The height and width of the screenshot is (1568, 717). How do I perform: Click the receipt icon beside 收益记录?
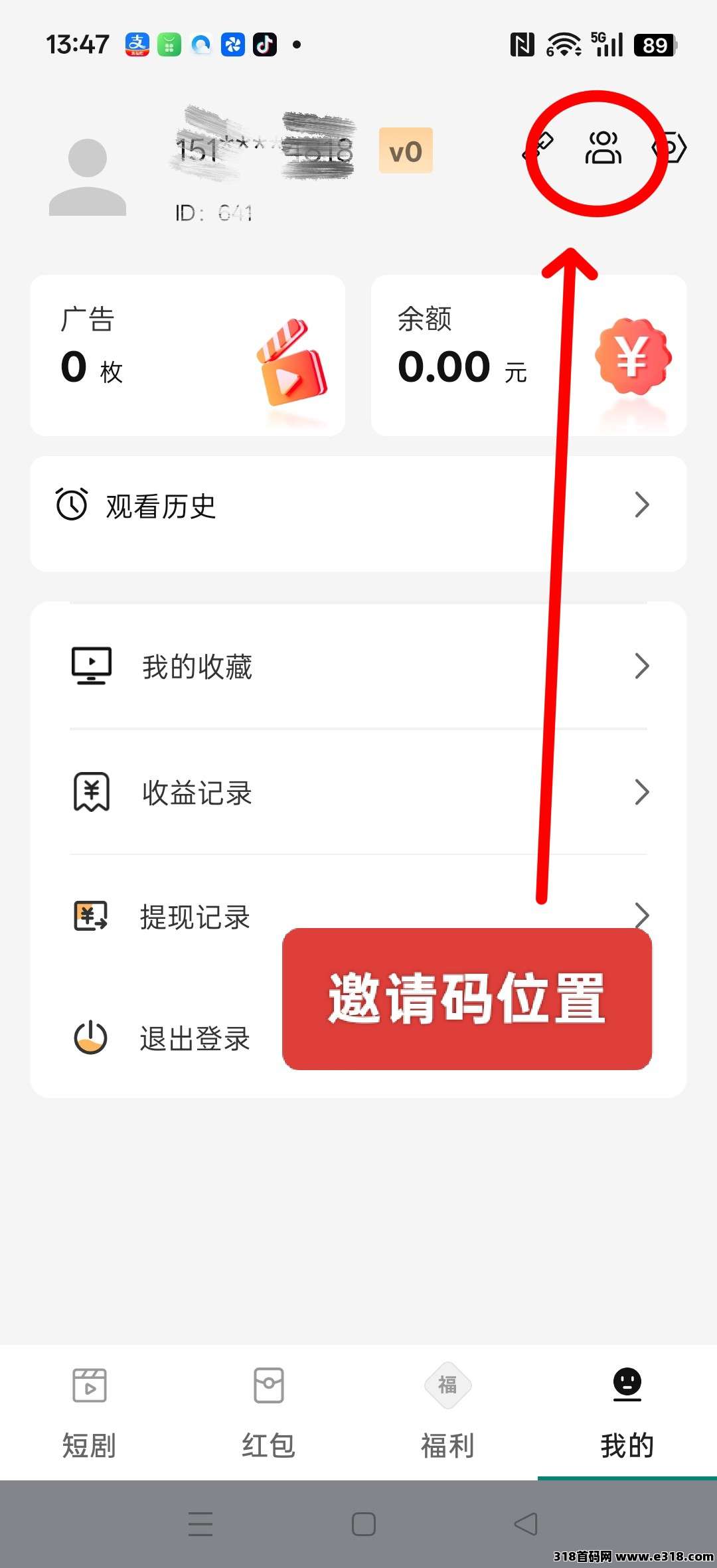(x=91, y=791)
